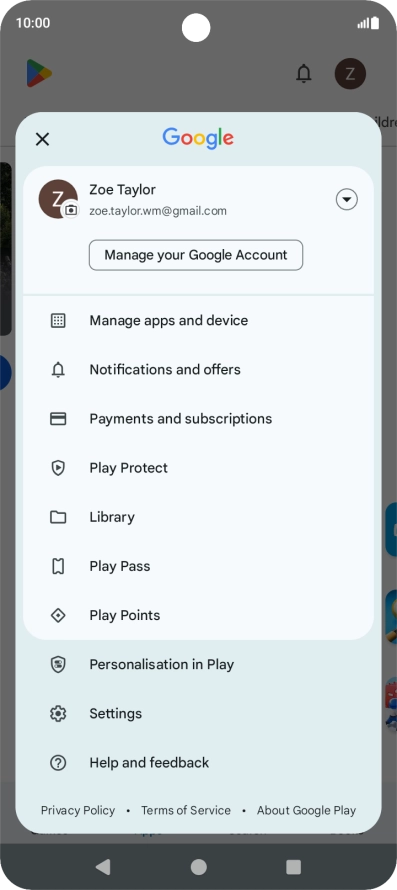Open Play Store Settings
Screen dimensions: 397x890
click(x=198, y=713)
